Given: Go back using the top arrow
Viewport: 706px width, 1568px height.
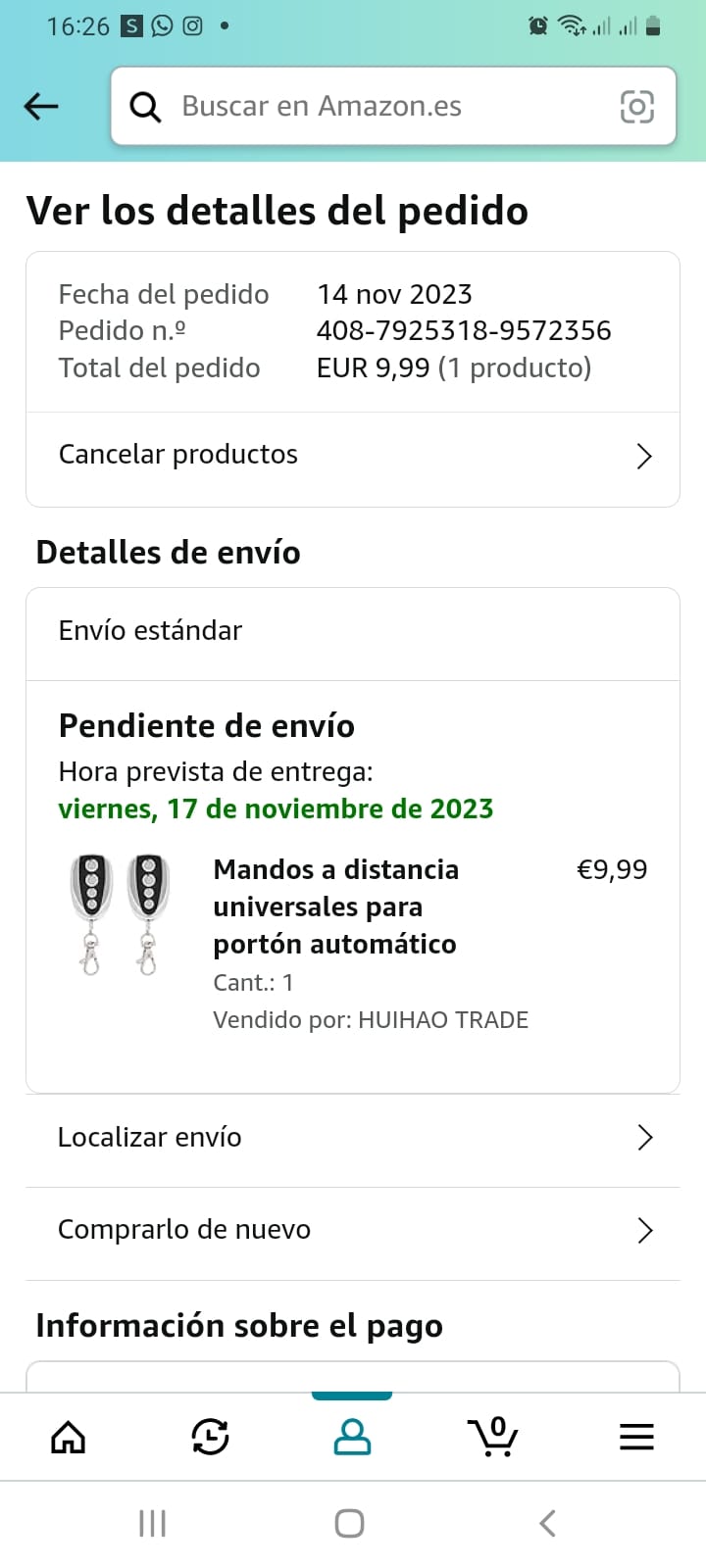Looking at the screenshot, I should pos(41,106).
